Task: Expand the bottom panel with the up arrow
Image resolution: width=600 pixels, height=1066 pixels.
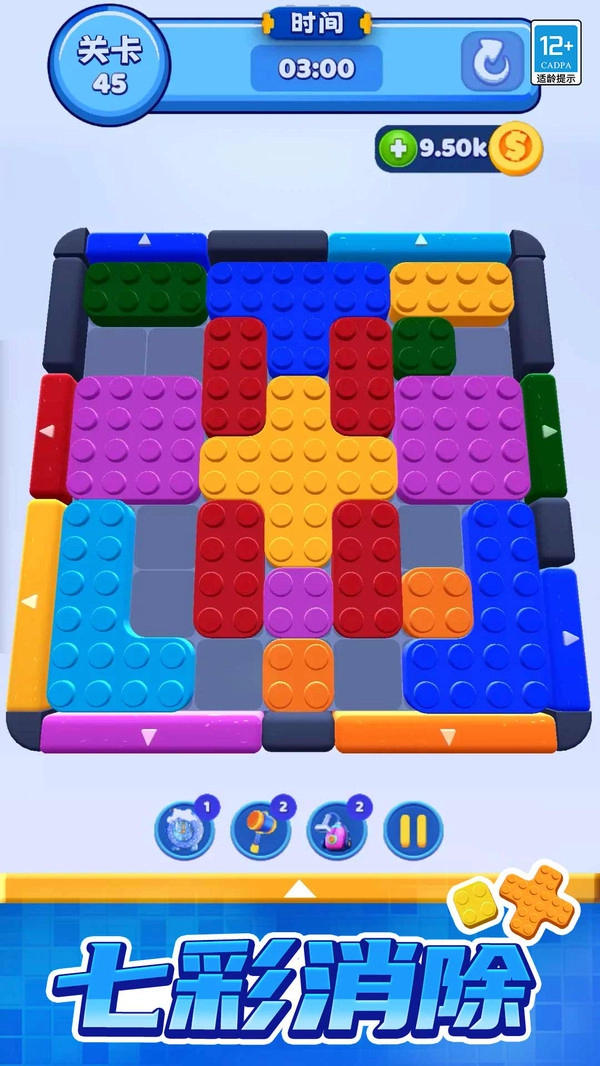Action: pos(300,888)
